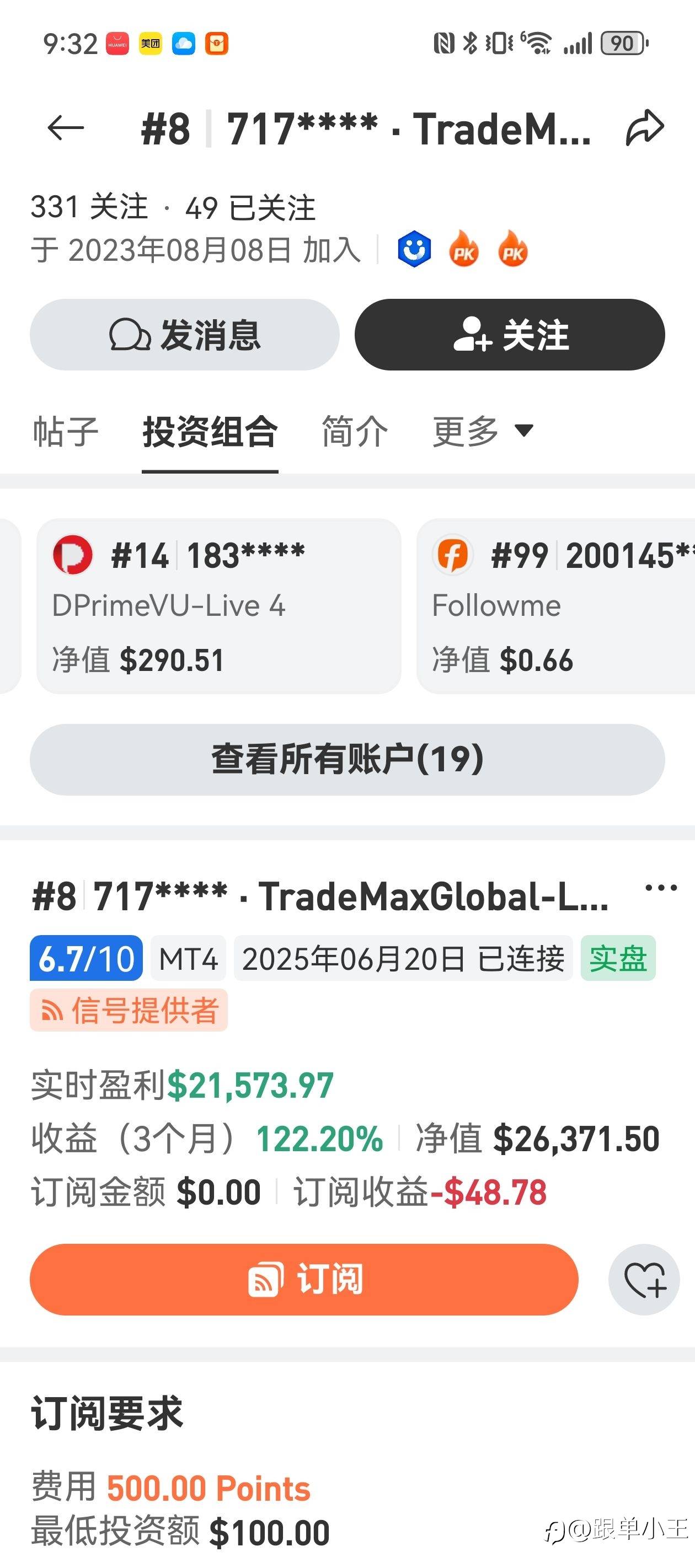Open 查看所有账户(19) to expand accounts

(x=347, y=760)
